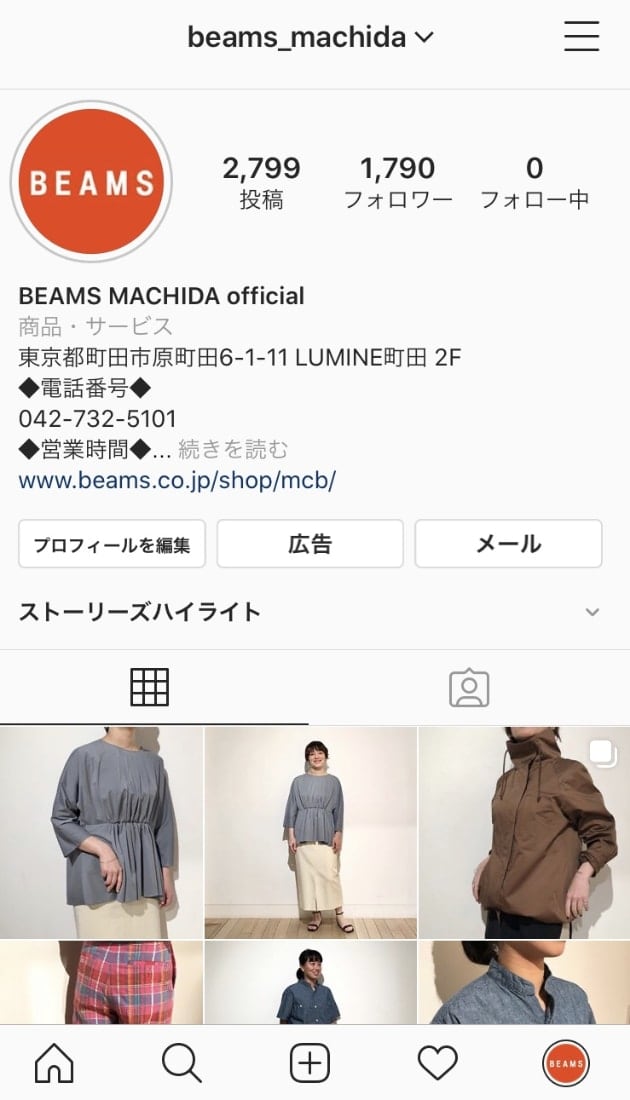This screenshot has width=630, height=1100.
Task: Open the brown jacket multi-photo post
Action: [x=524, y=832]
